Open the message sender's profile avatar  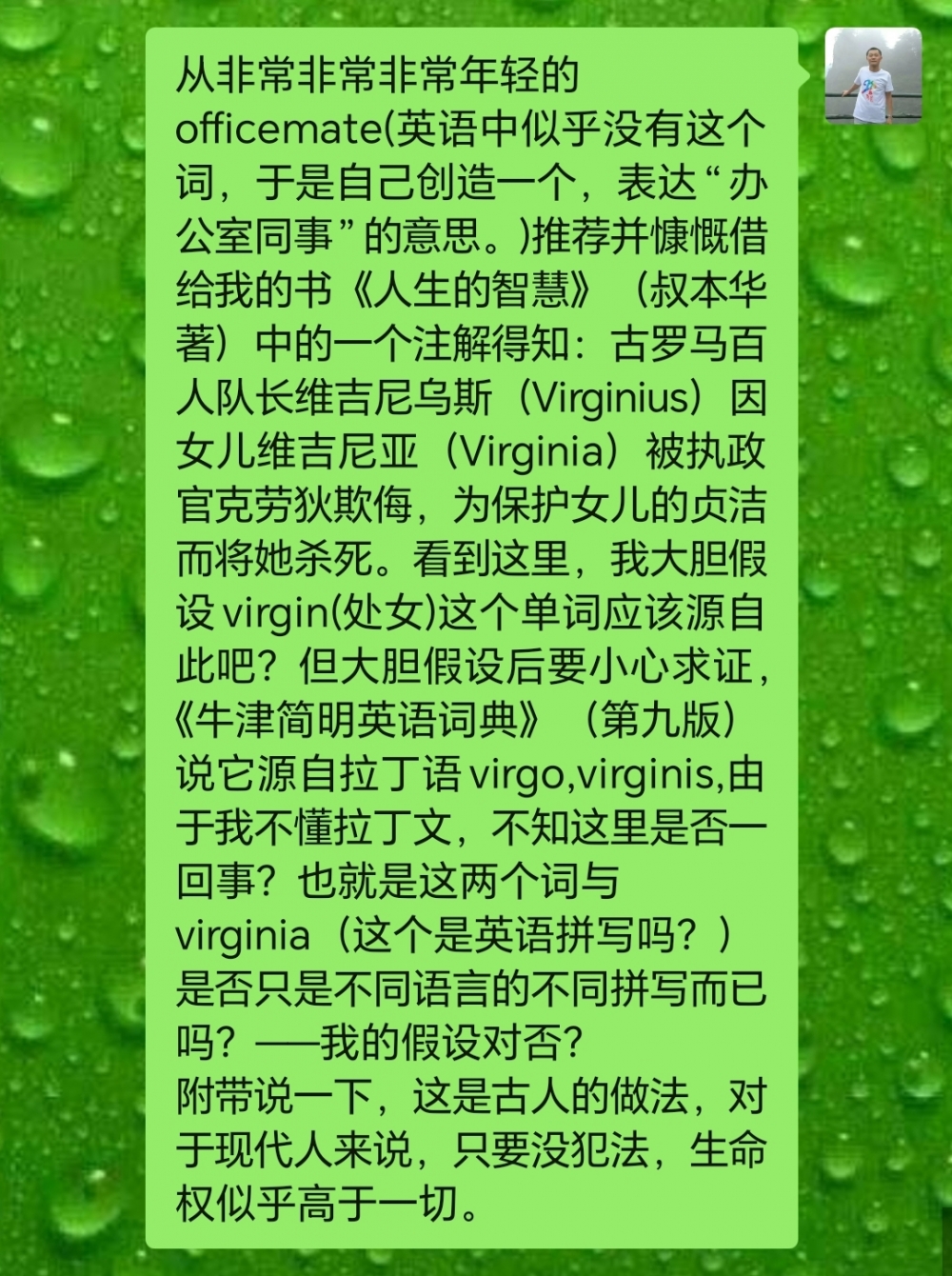coord(873,76)
